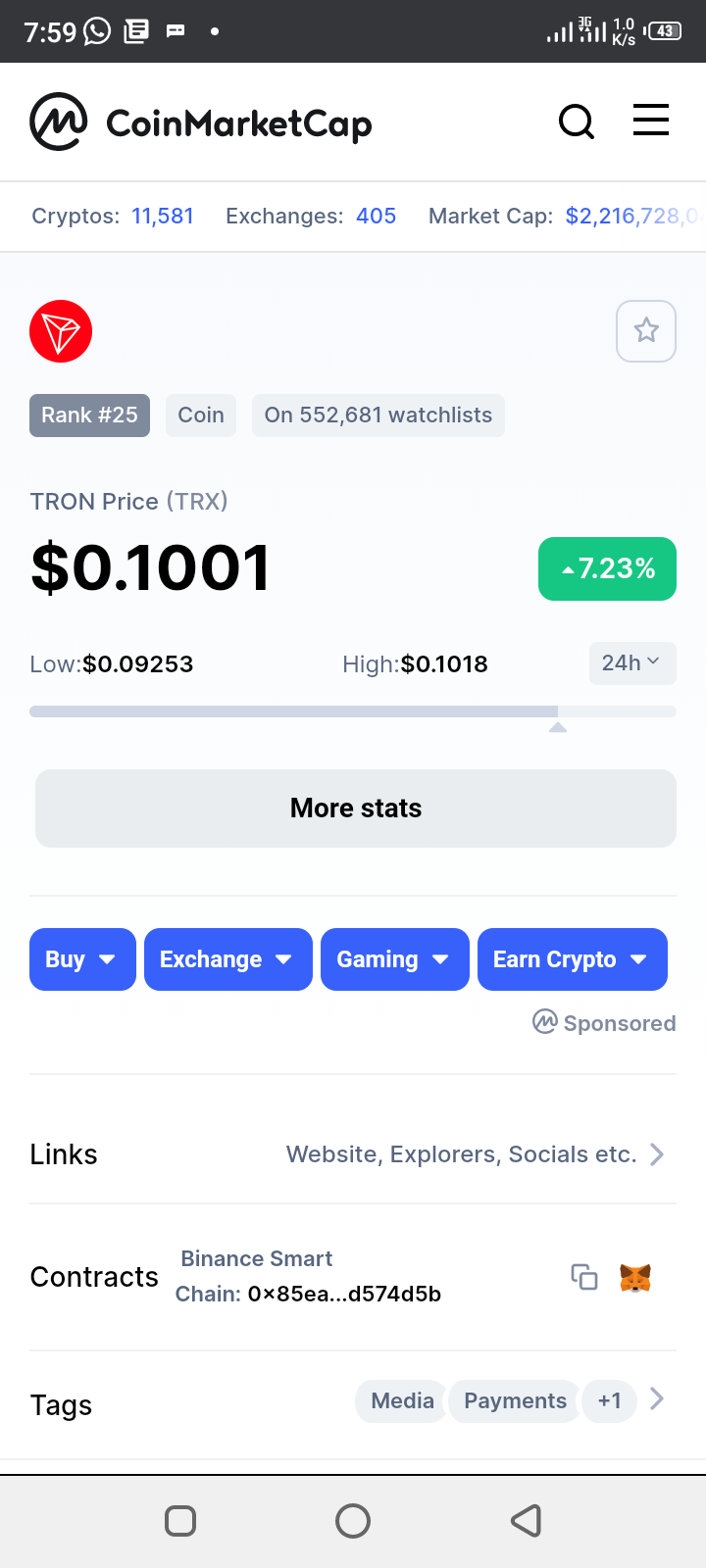Show the +1 additional tag
This screenshot has width=706, height=1568.
(609, 1401)
